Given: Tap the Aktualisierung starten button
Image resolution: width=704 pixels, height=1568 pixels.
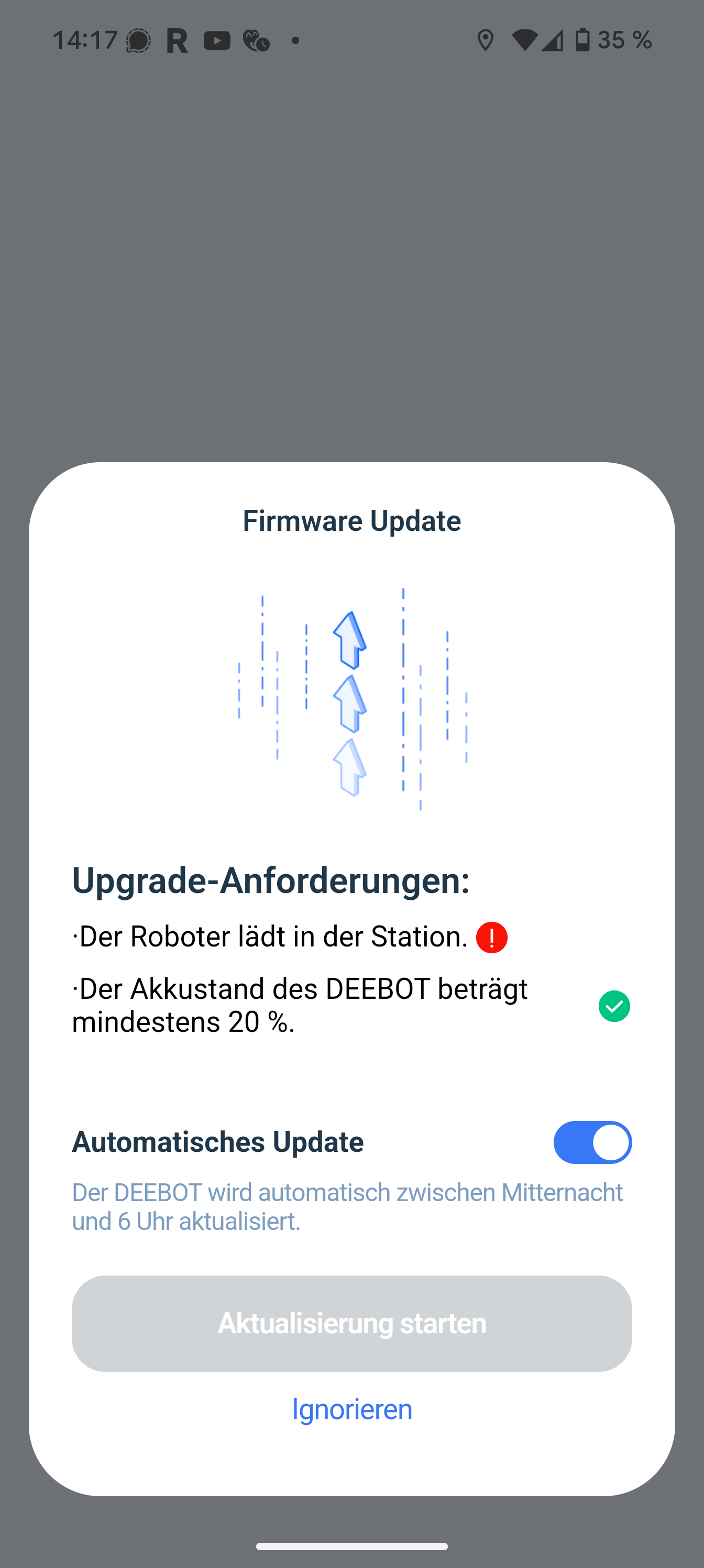Looking at the screenshot, I should point(351,1323).
